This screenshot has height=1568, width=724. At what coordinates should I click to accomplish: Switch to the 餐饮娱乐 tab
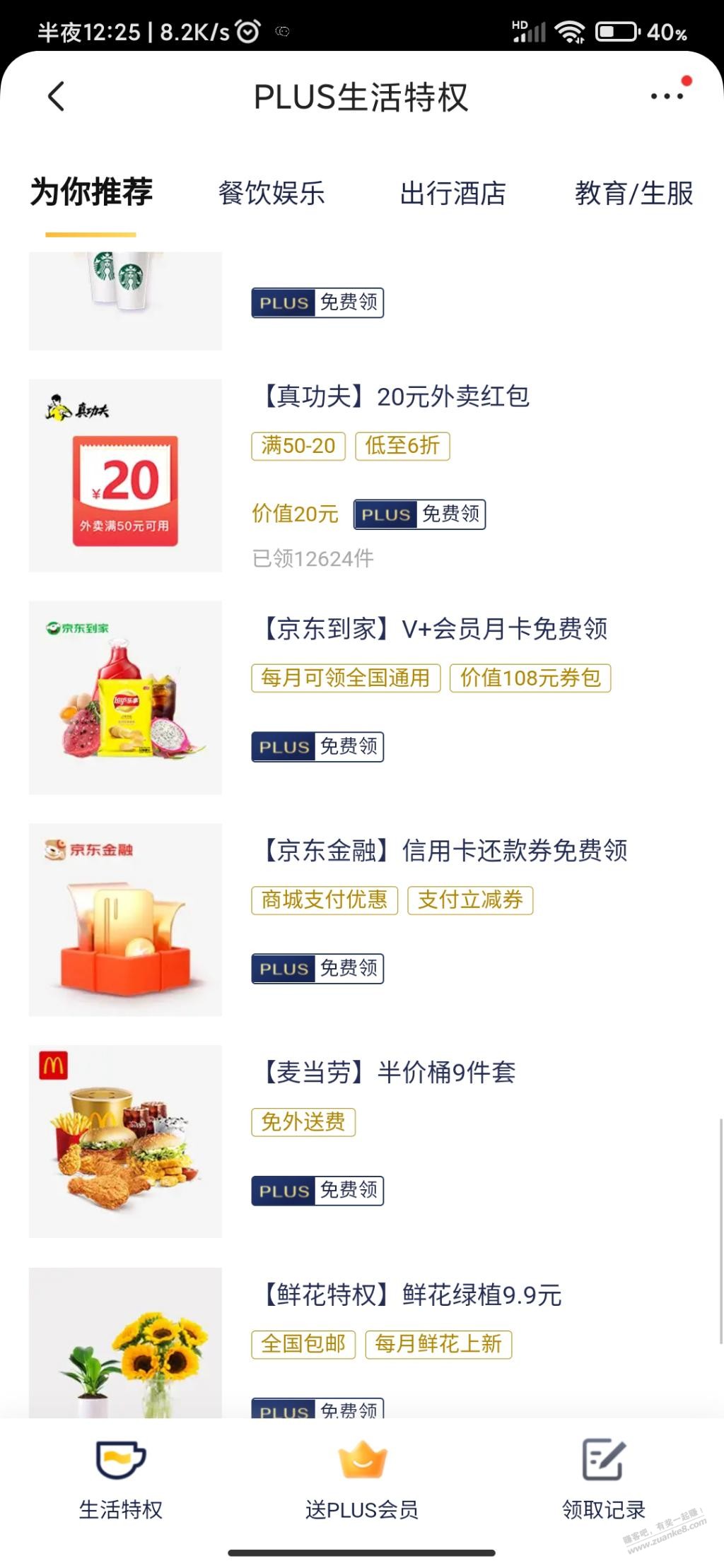coord(271,193)
